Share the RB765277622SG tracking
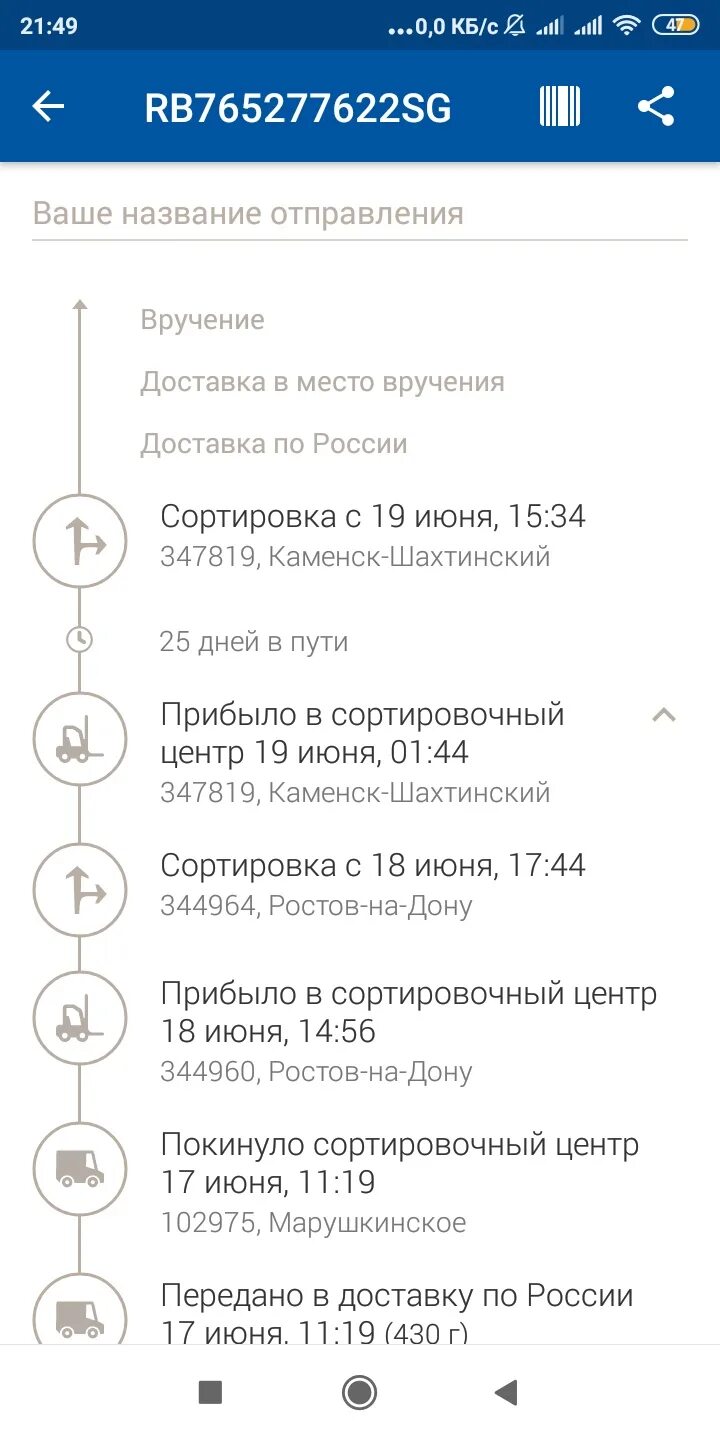The height and width of the screenshot is (1440, 720). click(x=656, y=107)
